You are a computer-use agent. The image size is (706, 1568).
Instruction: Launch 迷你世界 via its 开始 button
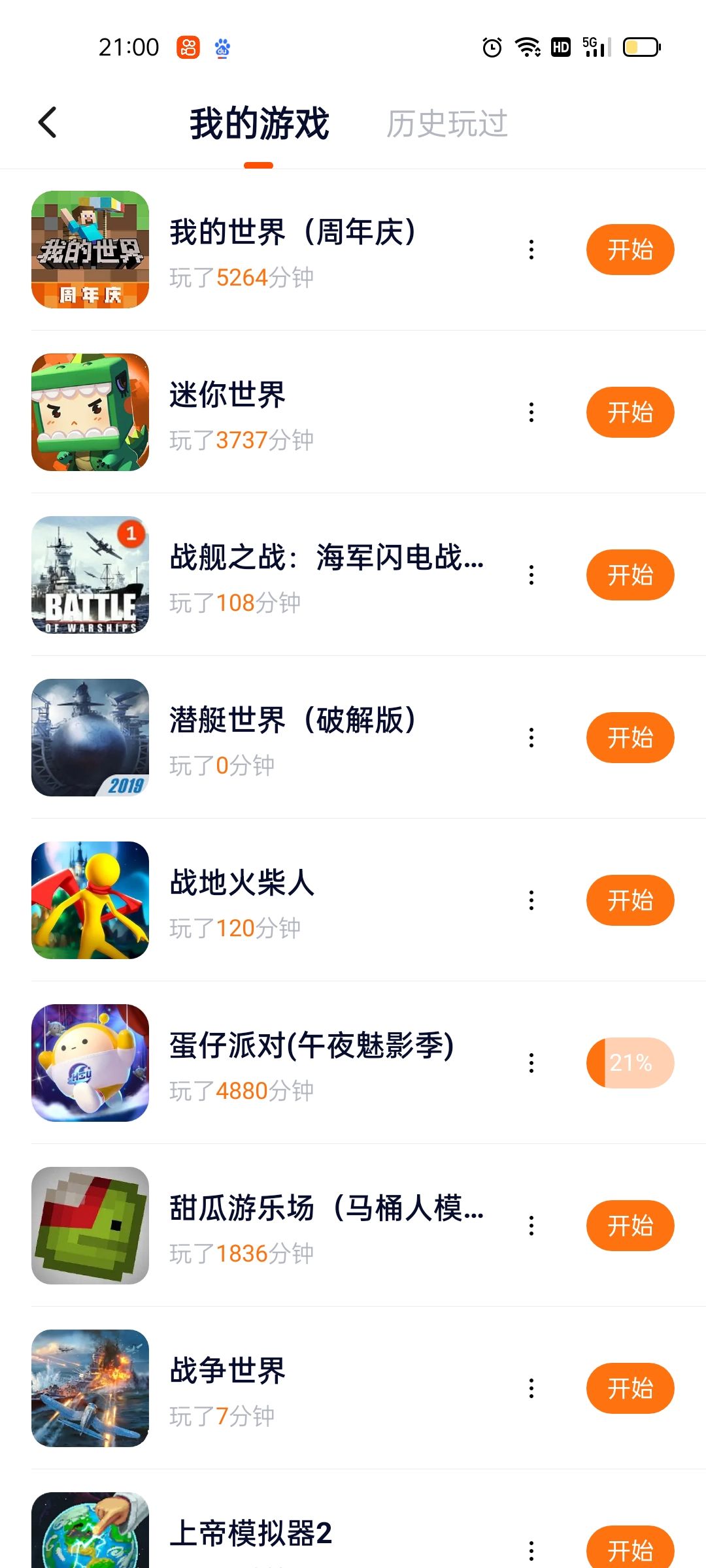pyautogui.click(x=630, y=412)
